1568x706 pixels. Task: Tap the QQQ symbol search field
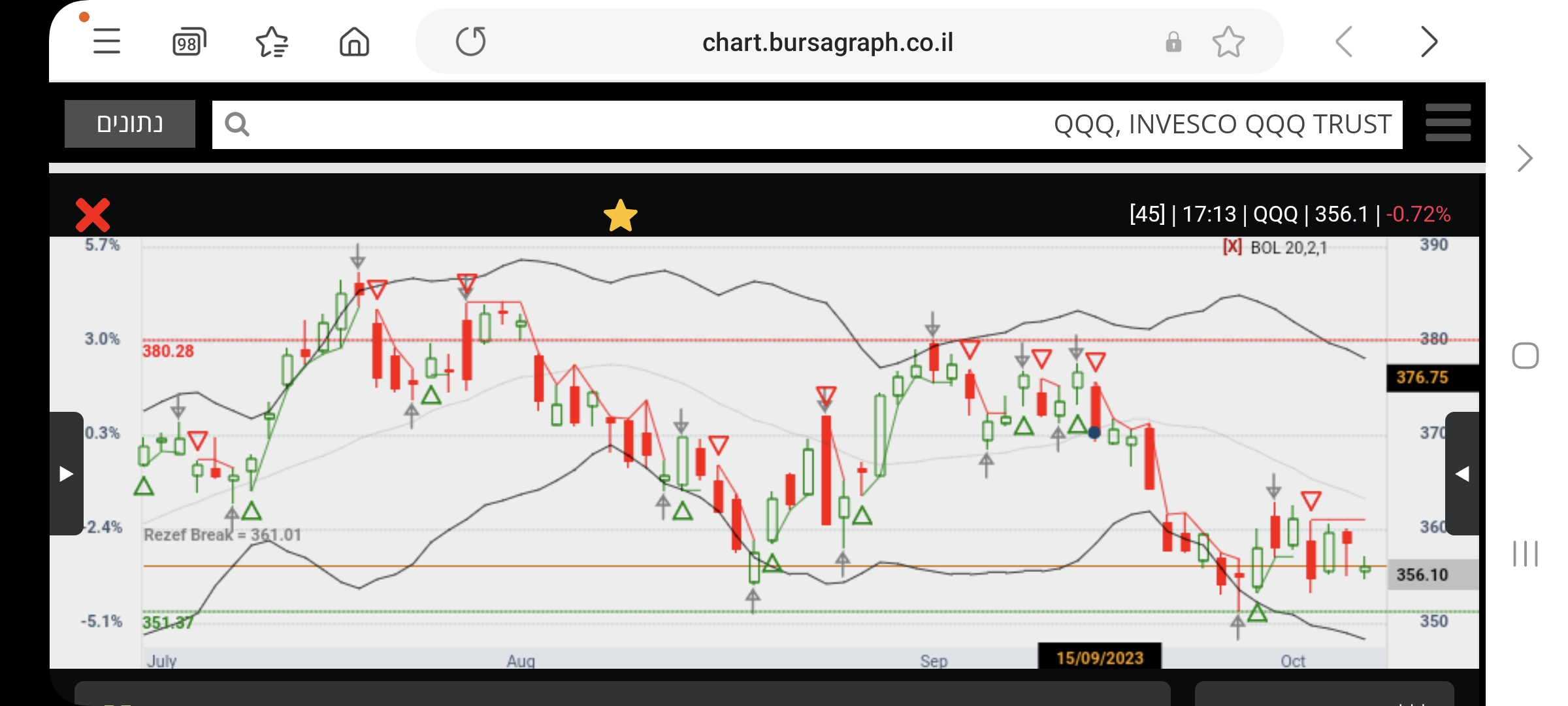(x=807, y=124)
